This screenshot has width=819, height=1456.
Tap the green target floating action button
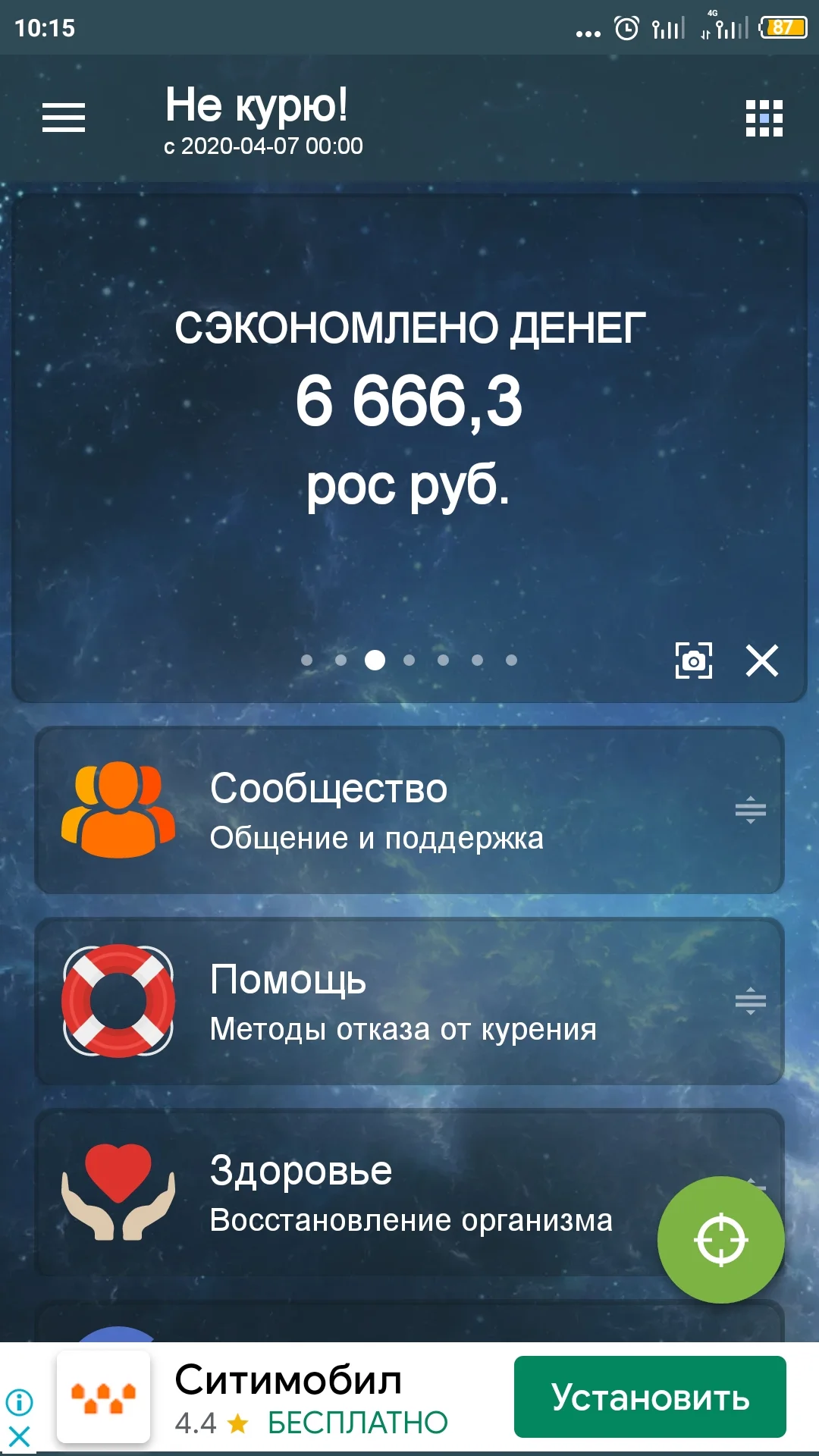[721, 1238]
